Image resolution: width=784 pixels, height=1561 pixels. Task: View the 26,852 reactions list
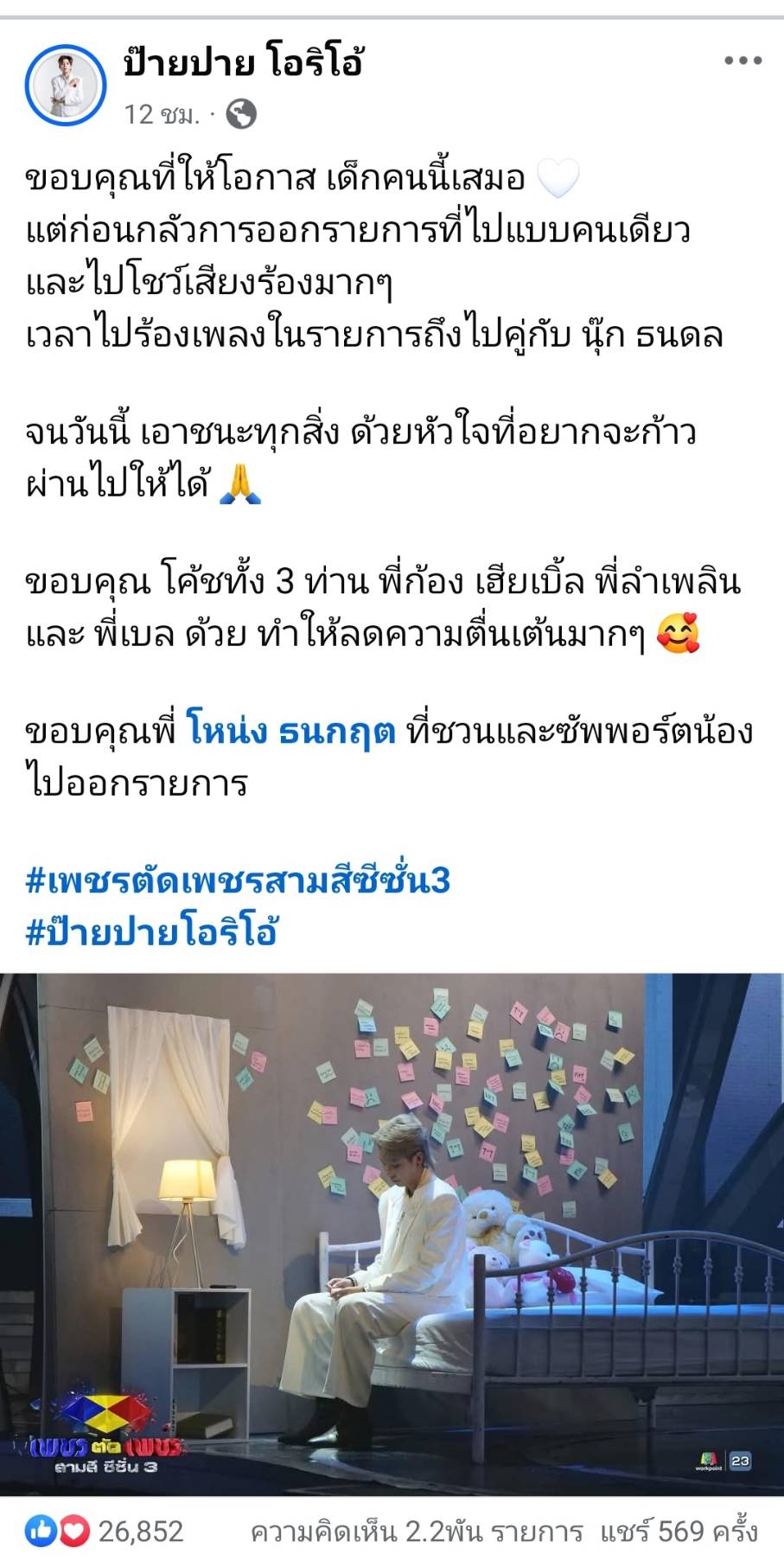click(x=105, y=1532)
